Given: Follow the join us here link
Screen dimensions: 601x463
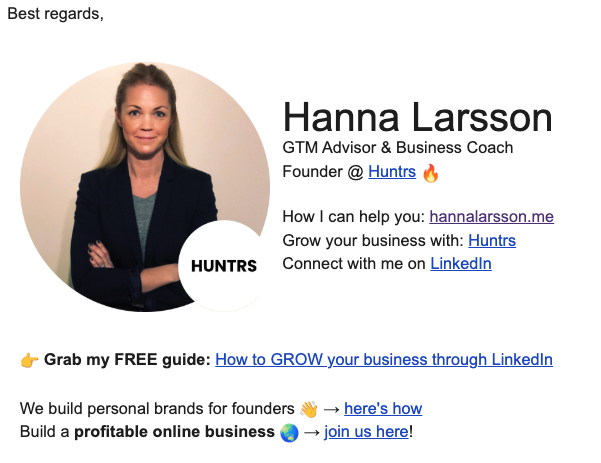Looking at the screenshot, I should [x=365, y=432].
